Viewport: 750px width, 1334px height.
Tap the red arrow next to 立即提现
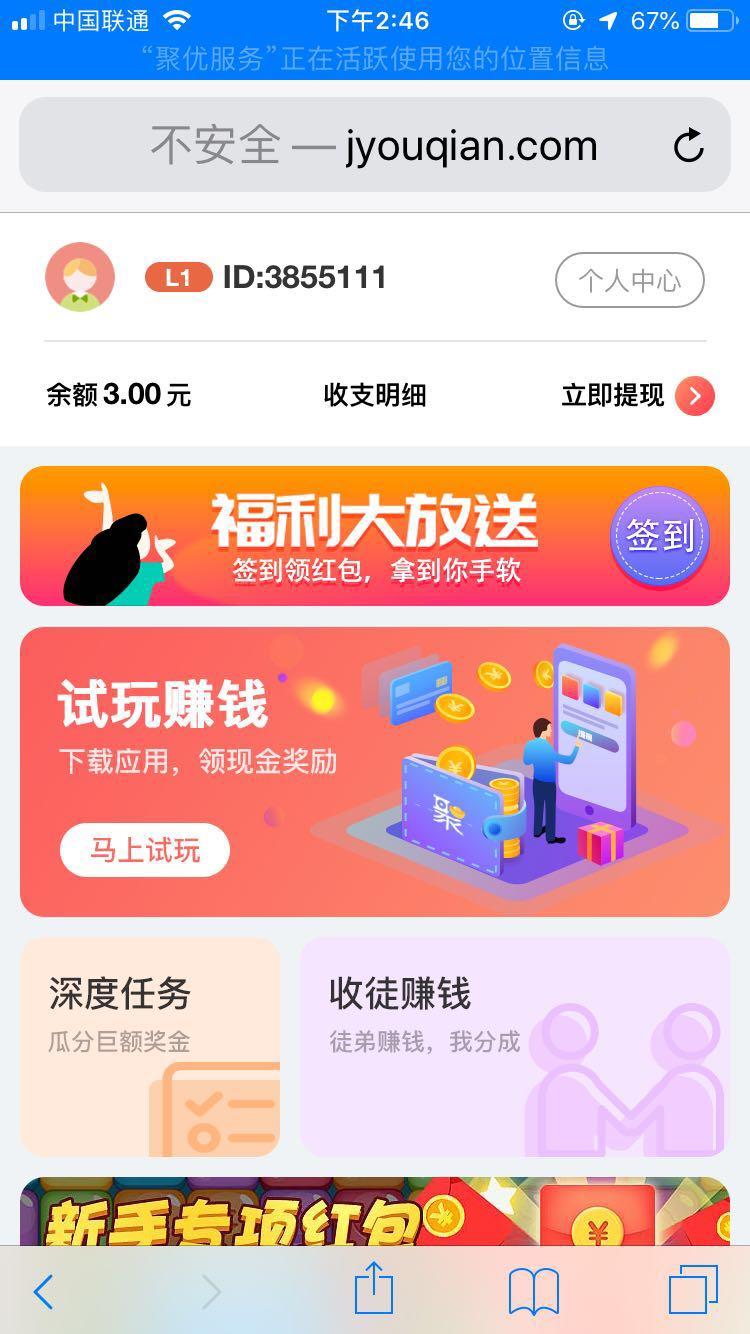(x=696, y=395)
